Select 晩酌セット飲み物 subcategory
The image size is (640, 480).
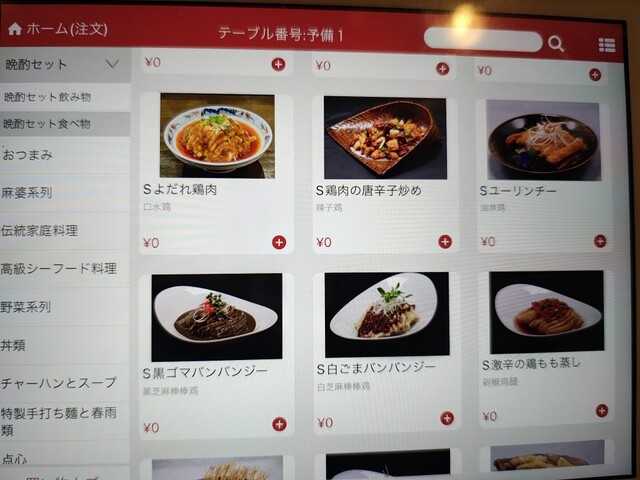pos(47,97)
